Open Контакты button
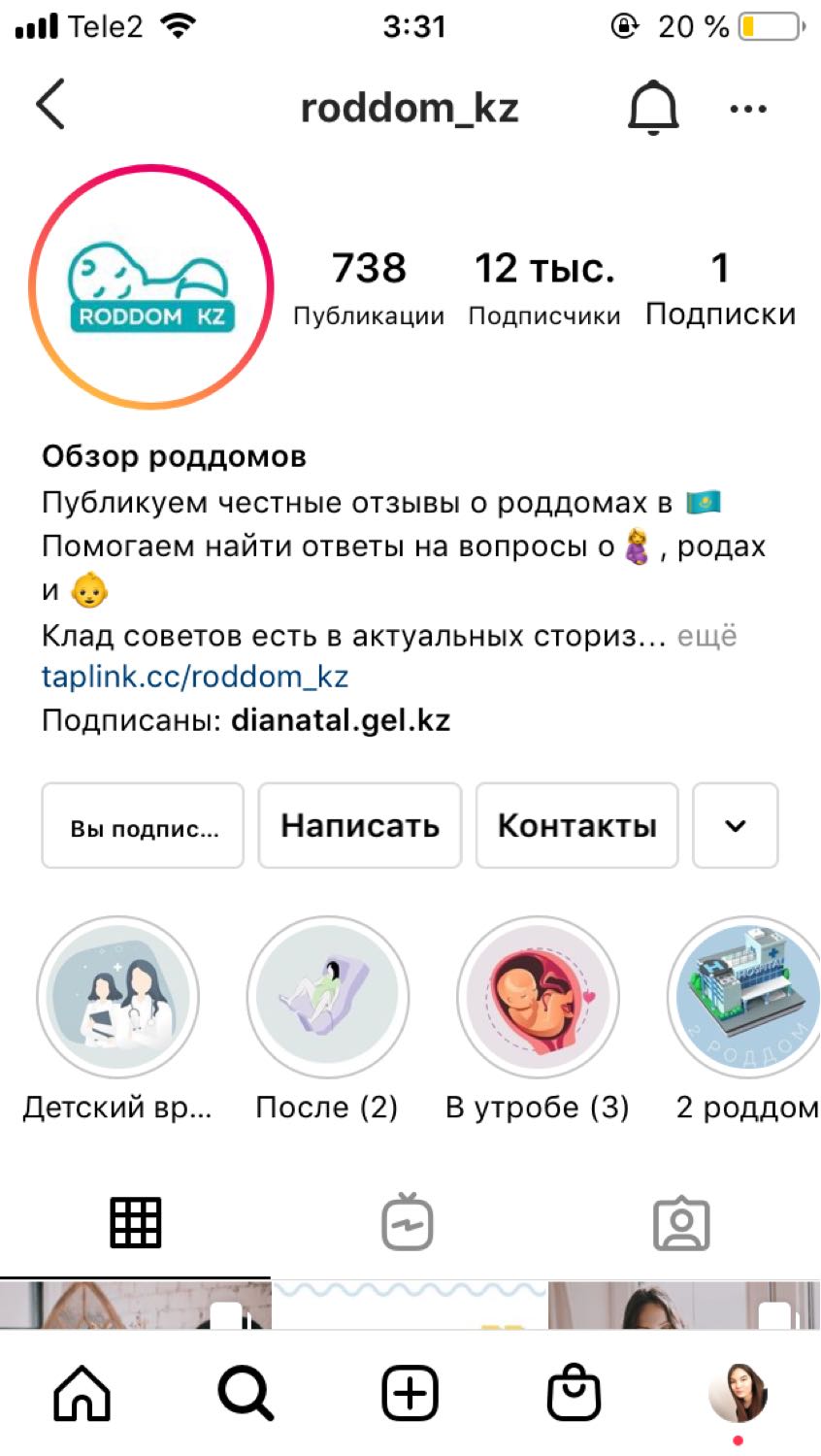Viewport: 821px width, 1456px height. click(576, 826)
